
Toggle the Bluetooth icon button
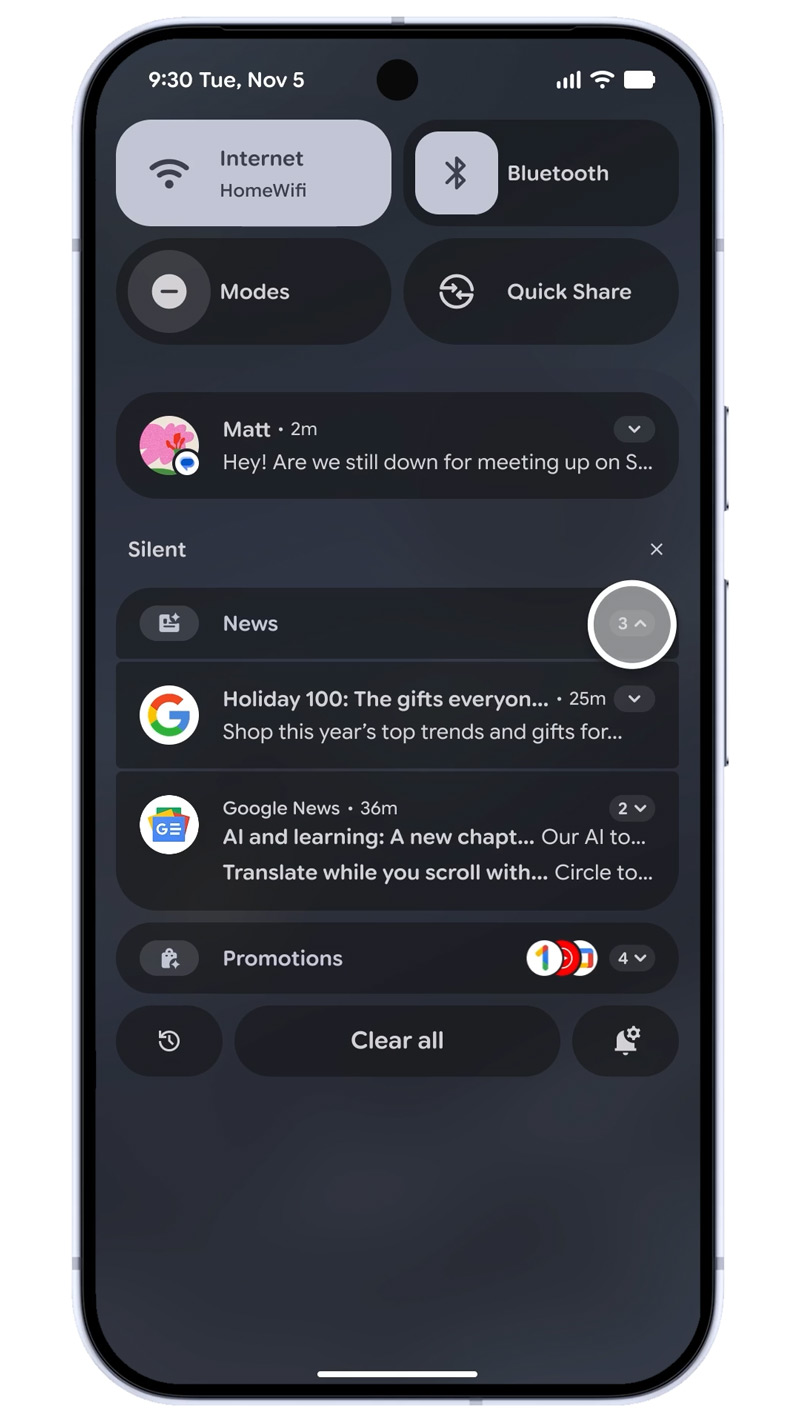[x=456, y=173]
